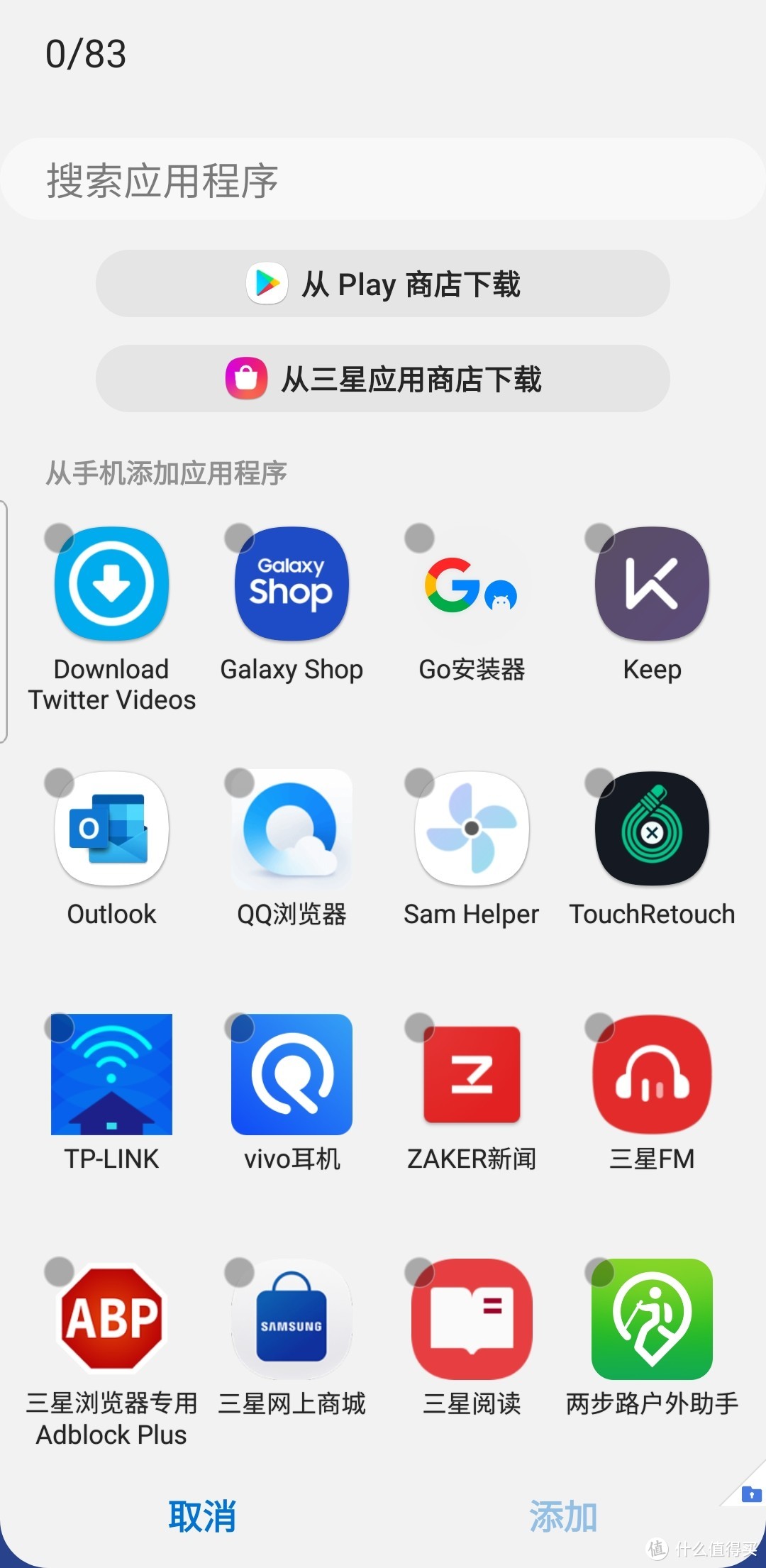Toggle the selection circle on Outlook
The height and width of the screenshot is (1568, 766).
coord(58,783)
